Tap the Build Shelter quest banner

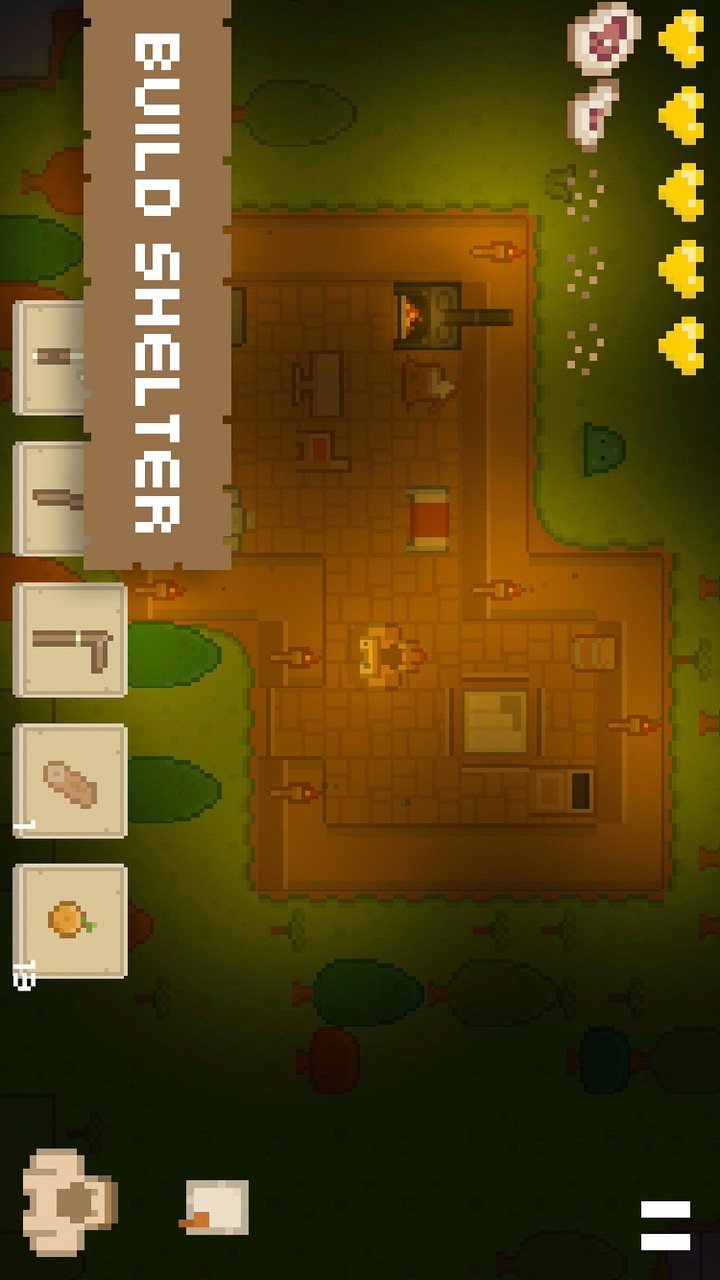tap(157, 285)
